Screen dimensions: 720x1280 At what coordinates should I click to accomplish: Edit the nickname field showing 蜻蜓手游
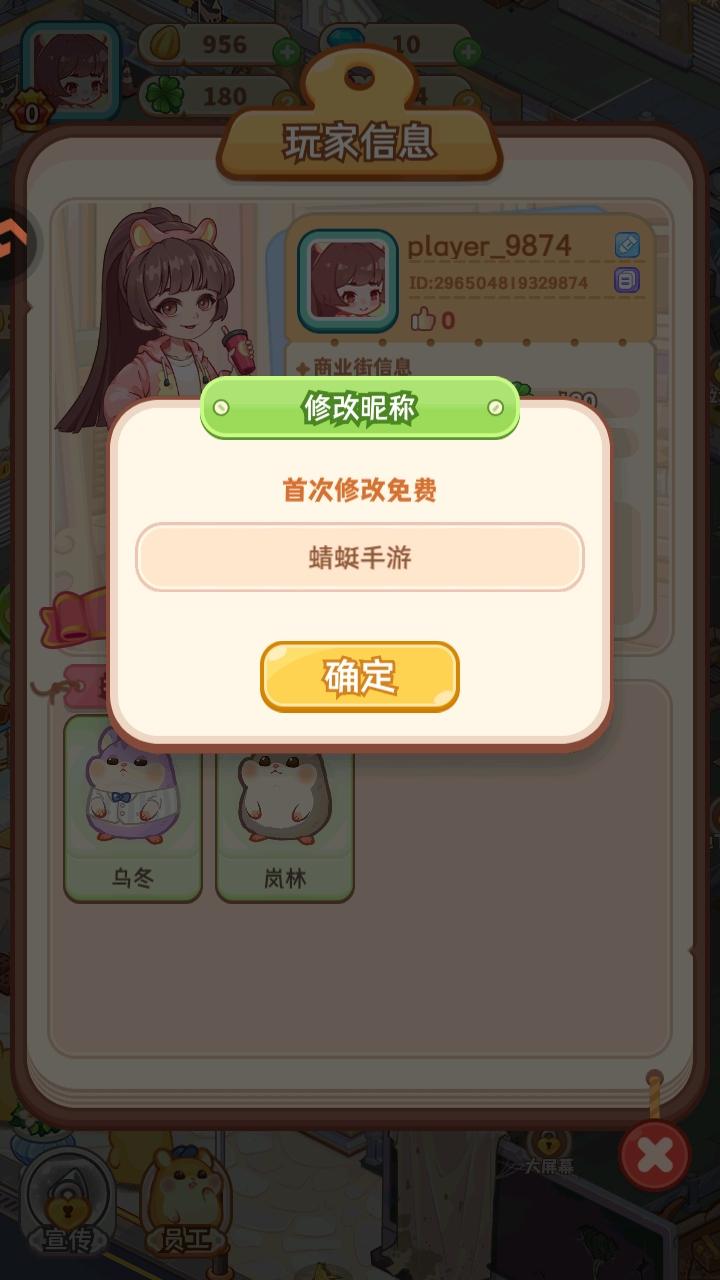[x=360, y=557]
